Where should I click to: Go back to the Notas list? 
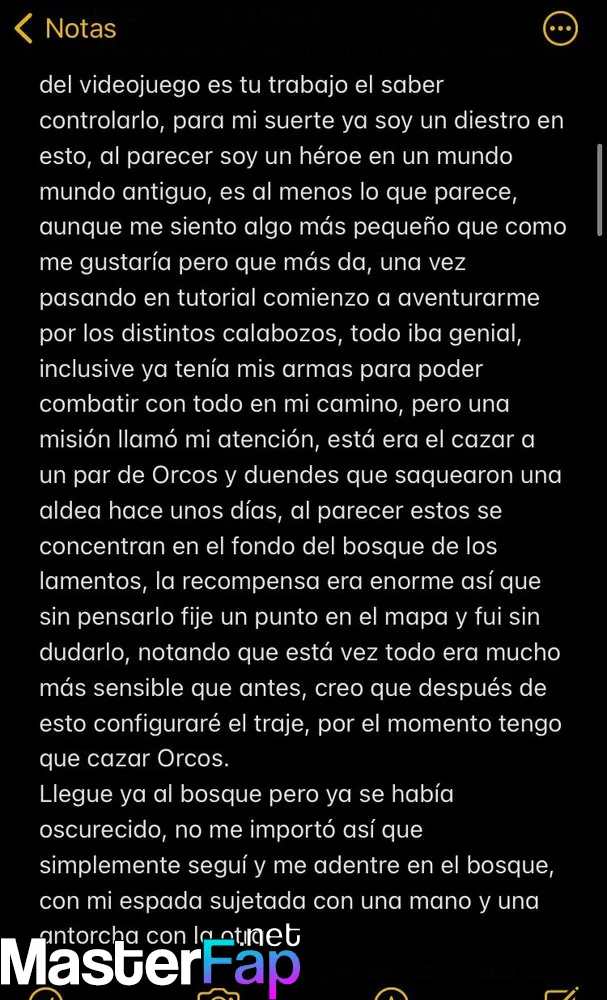(65, 29)
